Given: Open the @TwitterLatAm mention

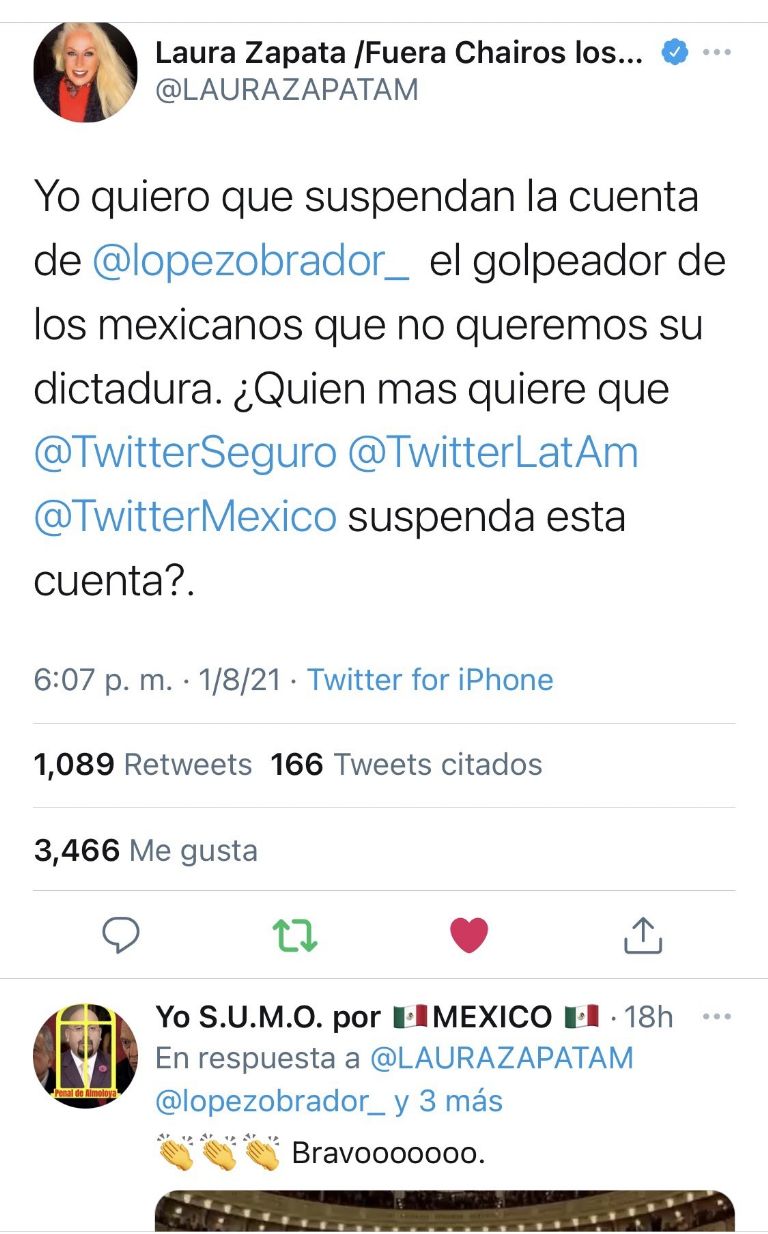Looking at the screenshot, I should [x=492, y=453].
